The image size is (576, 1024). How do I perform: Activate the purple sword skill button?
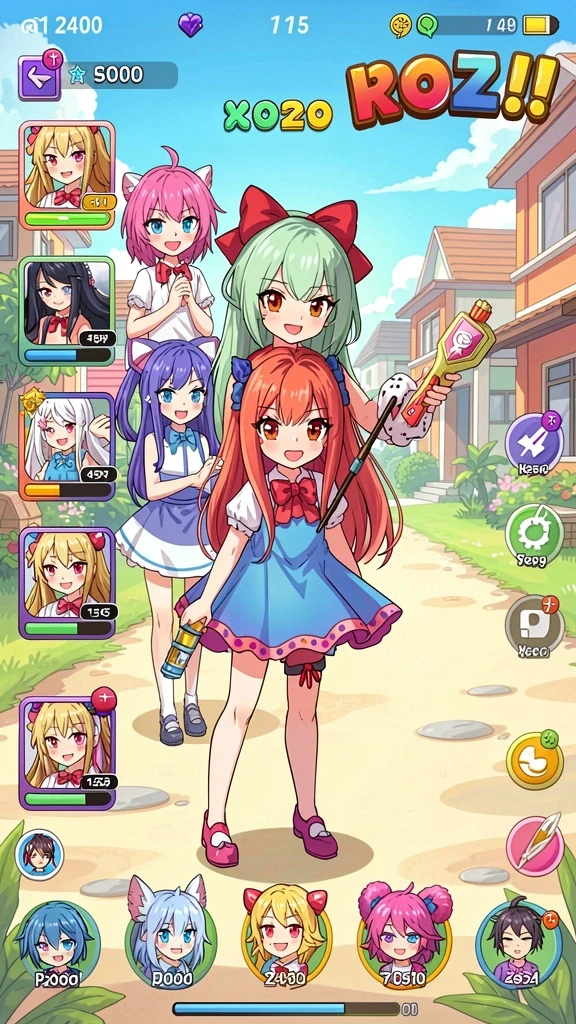click(x=534, y=445)
